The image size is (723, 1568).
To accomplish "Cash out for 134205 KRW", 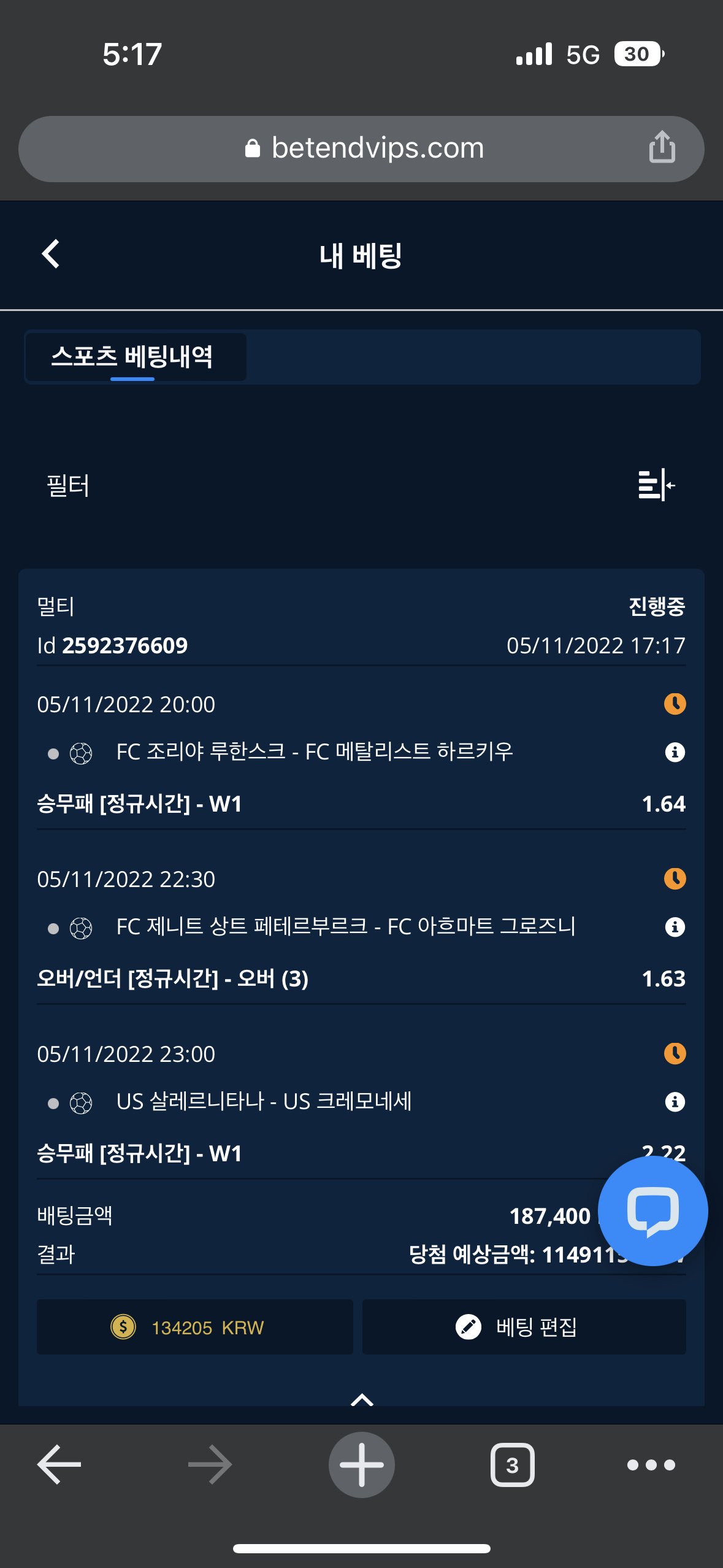I will (x=195, y=1327).
